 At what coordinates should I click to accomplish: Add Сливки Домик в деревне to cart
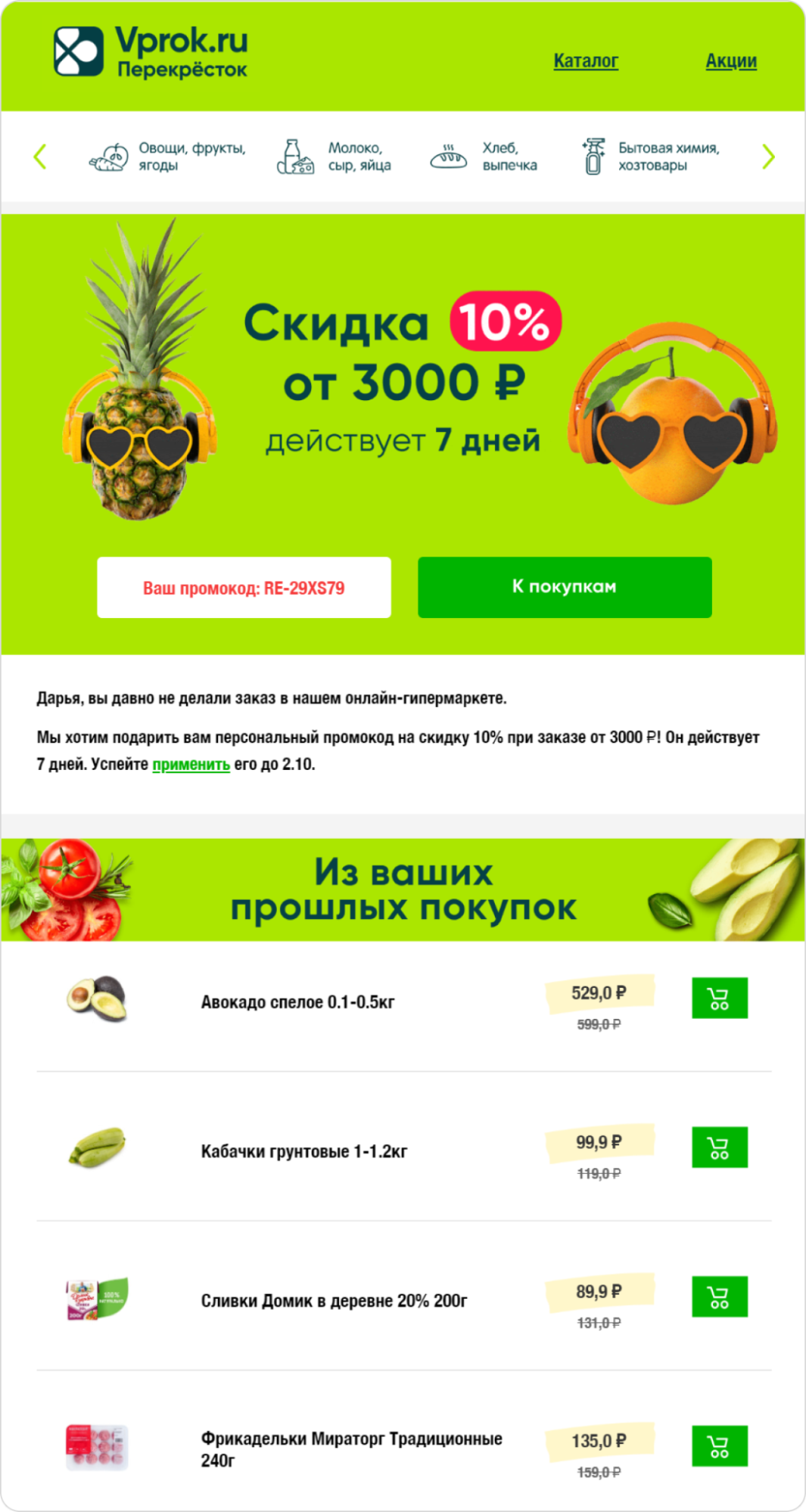tap(719, 1296)
